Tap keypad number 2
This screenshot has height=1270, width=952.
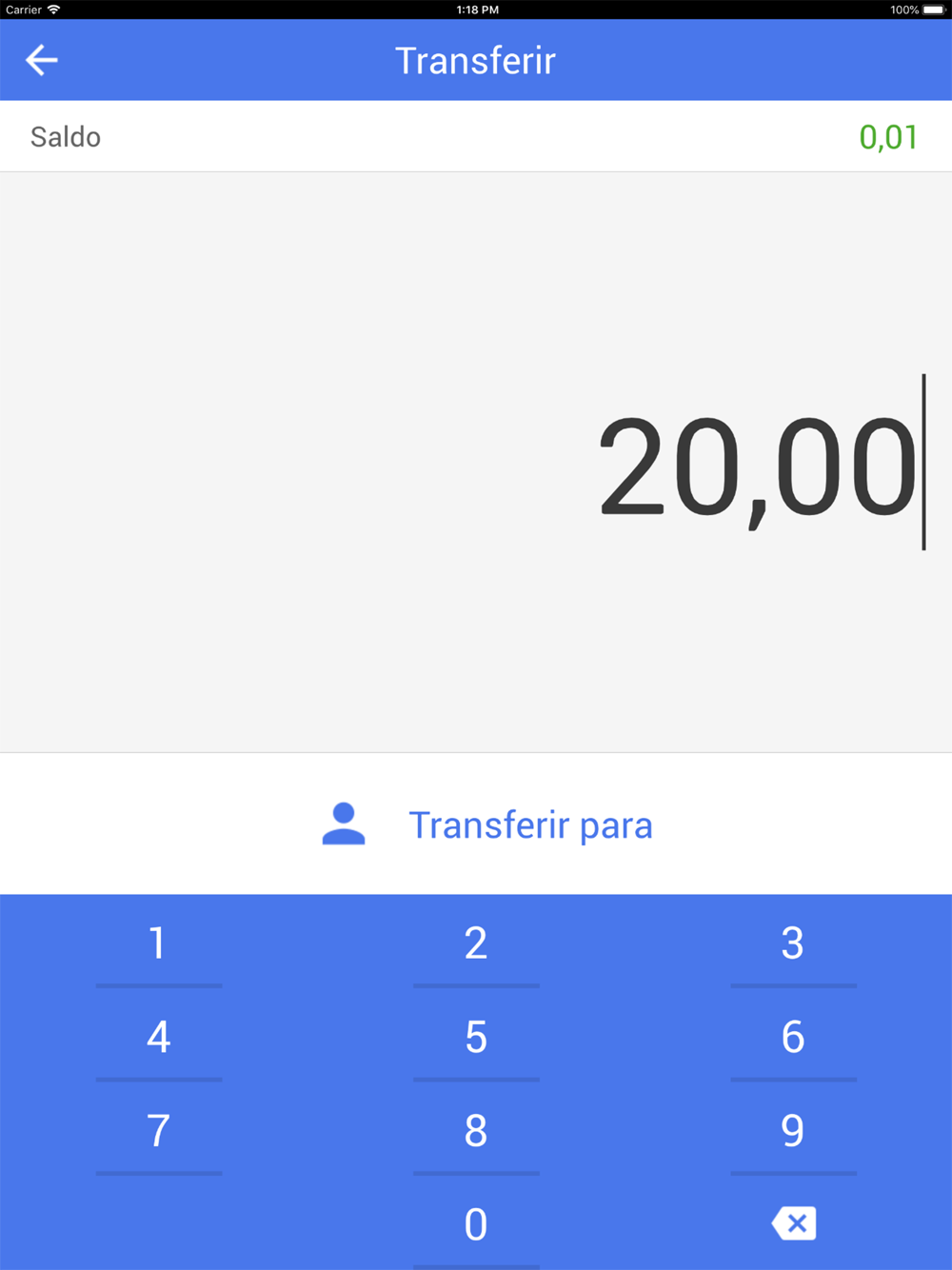pos(476,943)
